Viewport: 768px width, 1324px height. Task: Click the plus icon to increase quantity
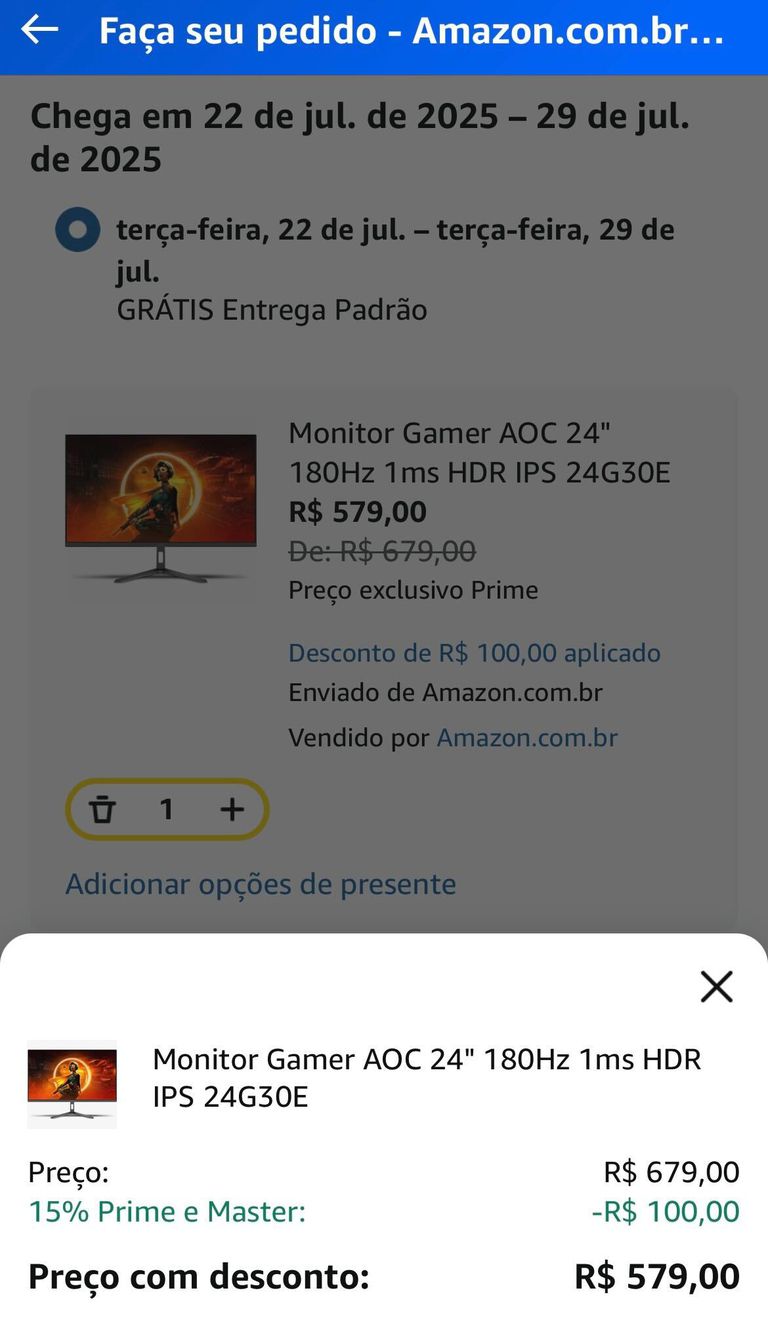point(232,810)
